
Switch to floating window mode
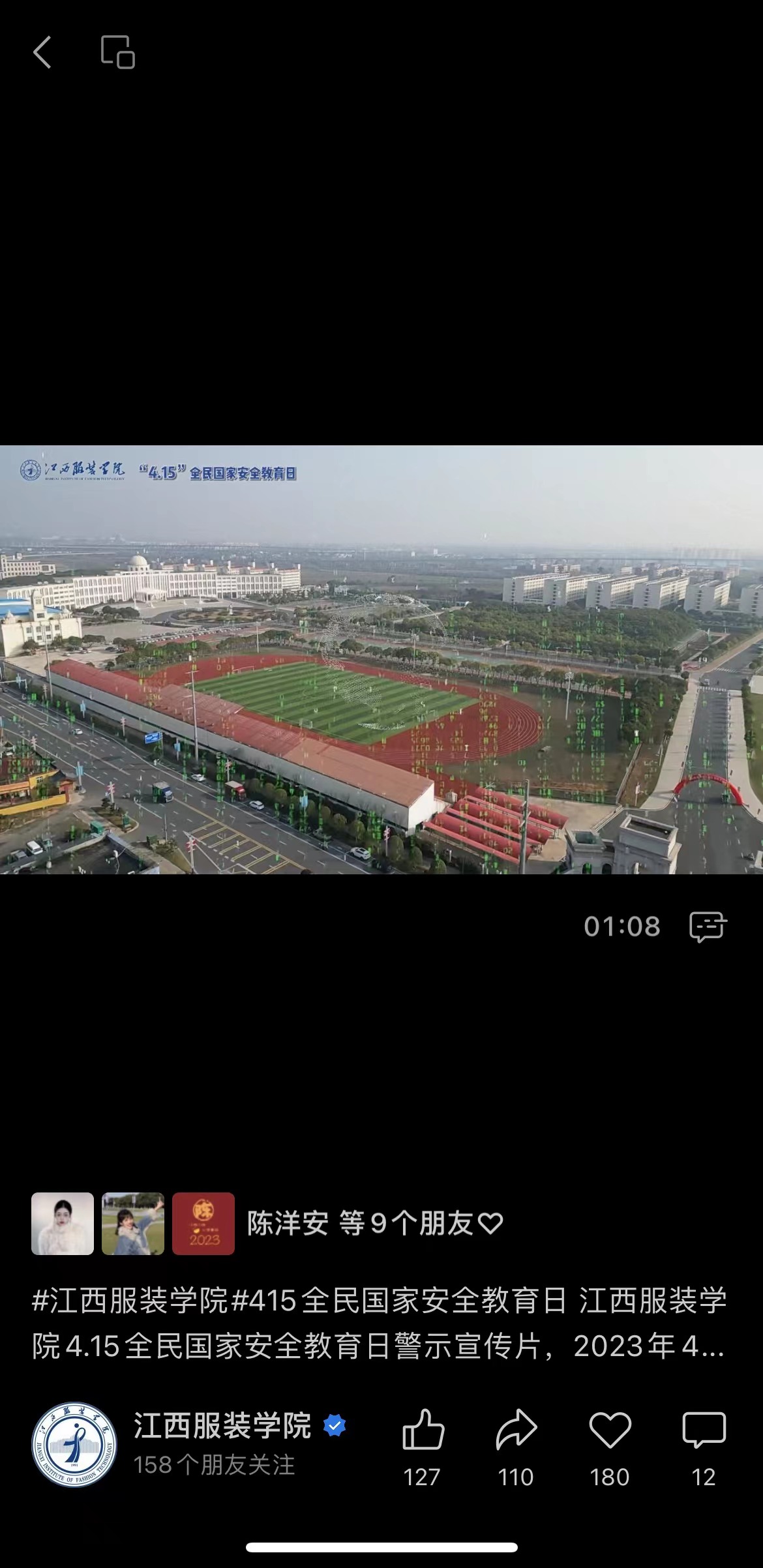tap(117, 52)
